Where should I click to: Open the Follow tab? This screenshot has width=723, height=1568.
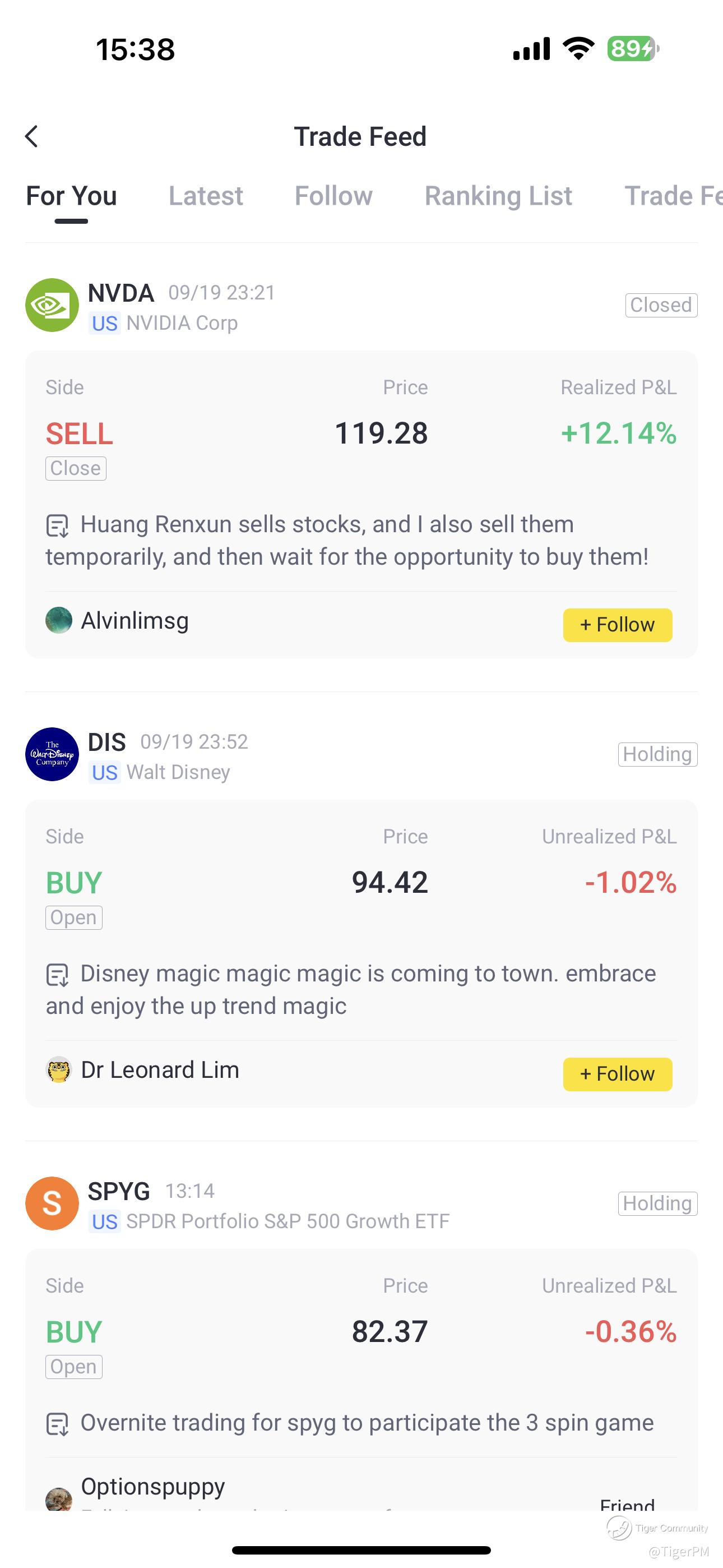[x=333, y=196]
